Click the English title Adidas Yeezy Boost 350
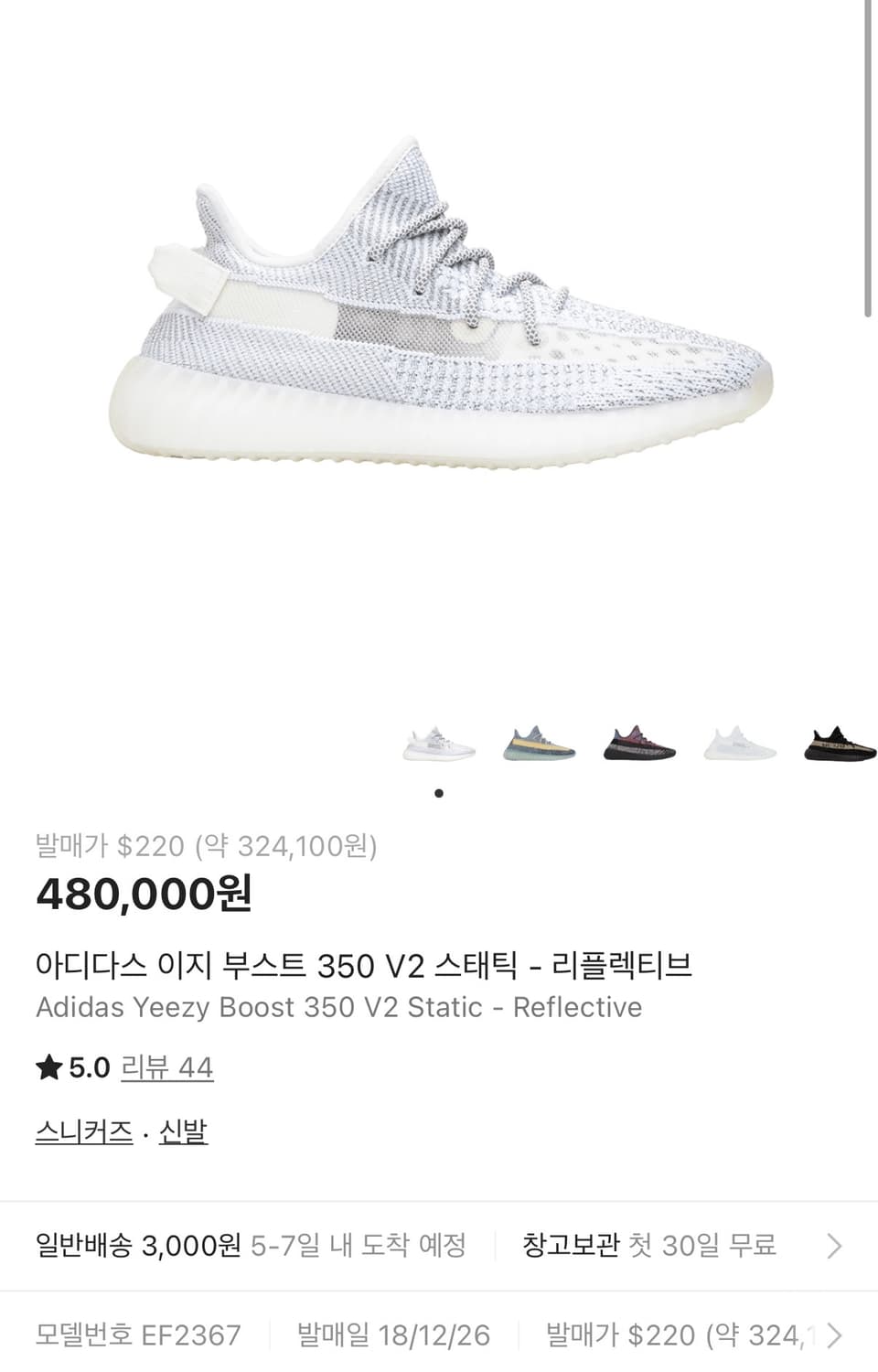The image size is (878, 1372). pyautogui.click(x=338, y=1007)
